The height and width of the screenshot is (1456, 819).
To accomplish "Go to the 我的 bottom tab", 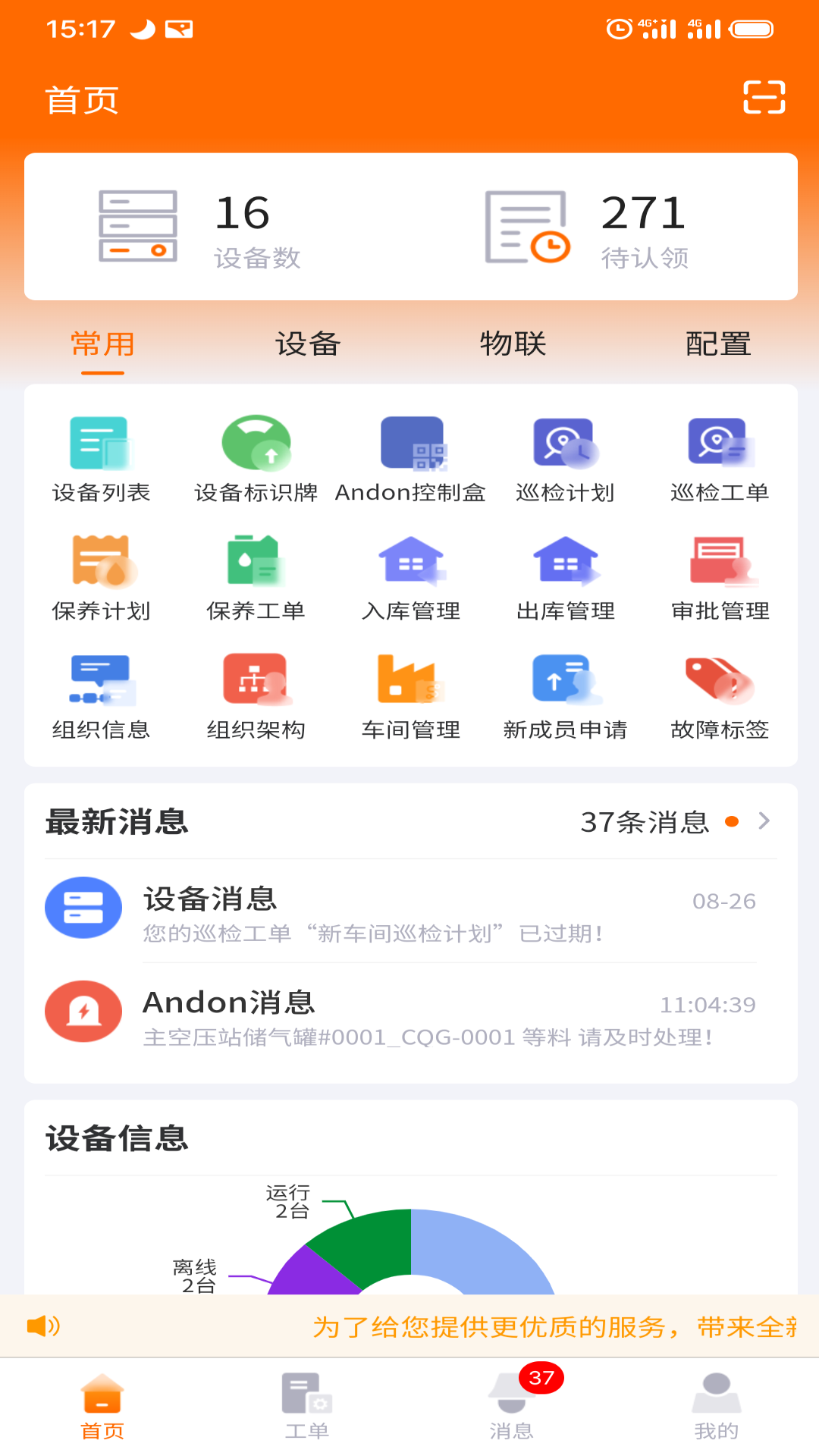I will tap(717, 1406).
